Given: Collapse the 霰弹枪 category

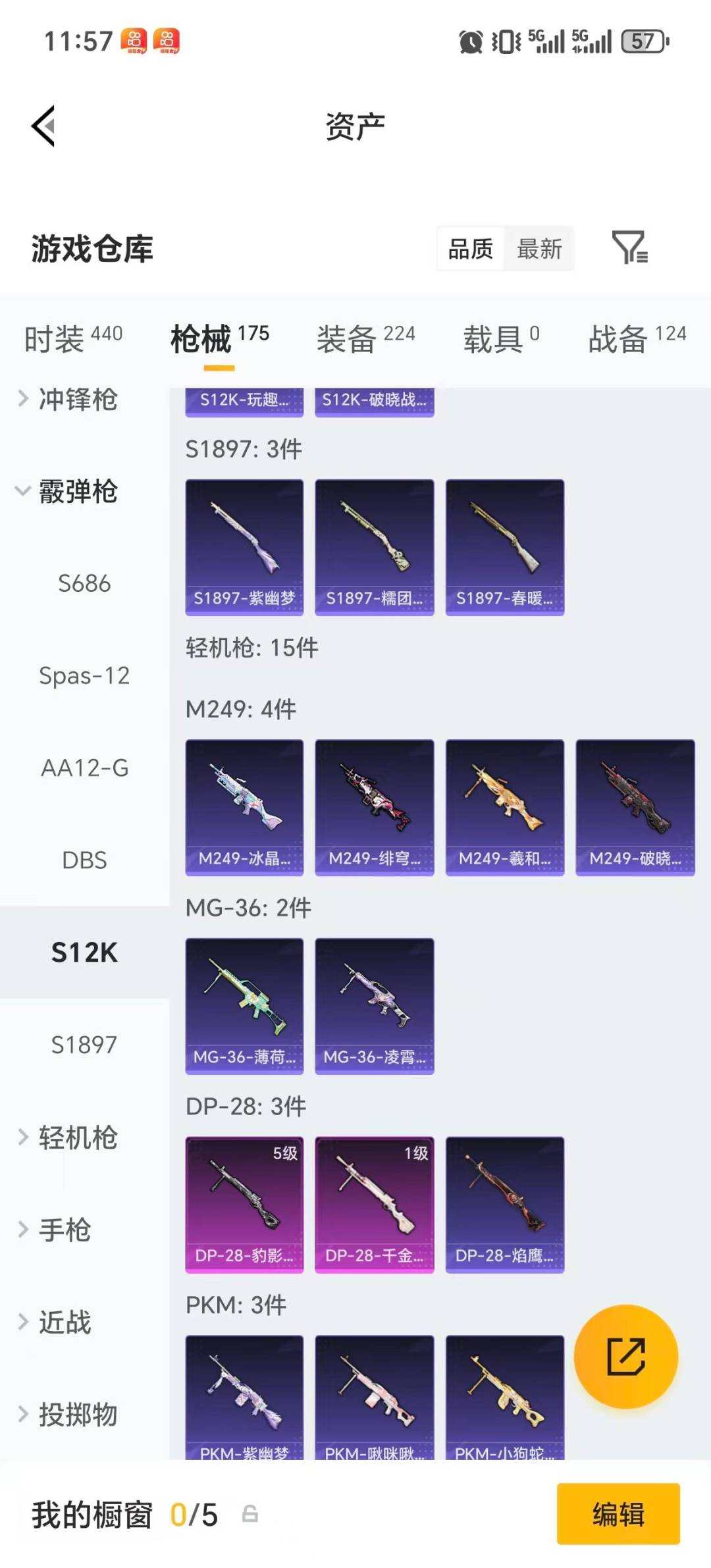Looking at the screenshot, I should (78, 491).
